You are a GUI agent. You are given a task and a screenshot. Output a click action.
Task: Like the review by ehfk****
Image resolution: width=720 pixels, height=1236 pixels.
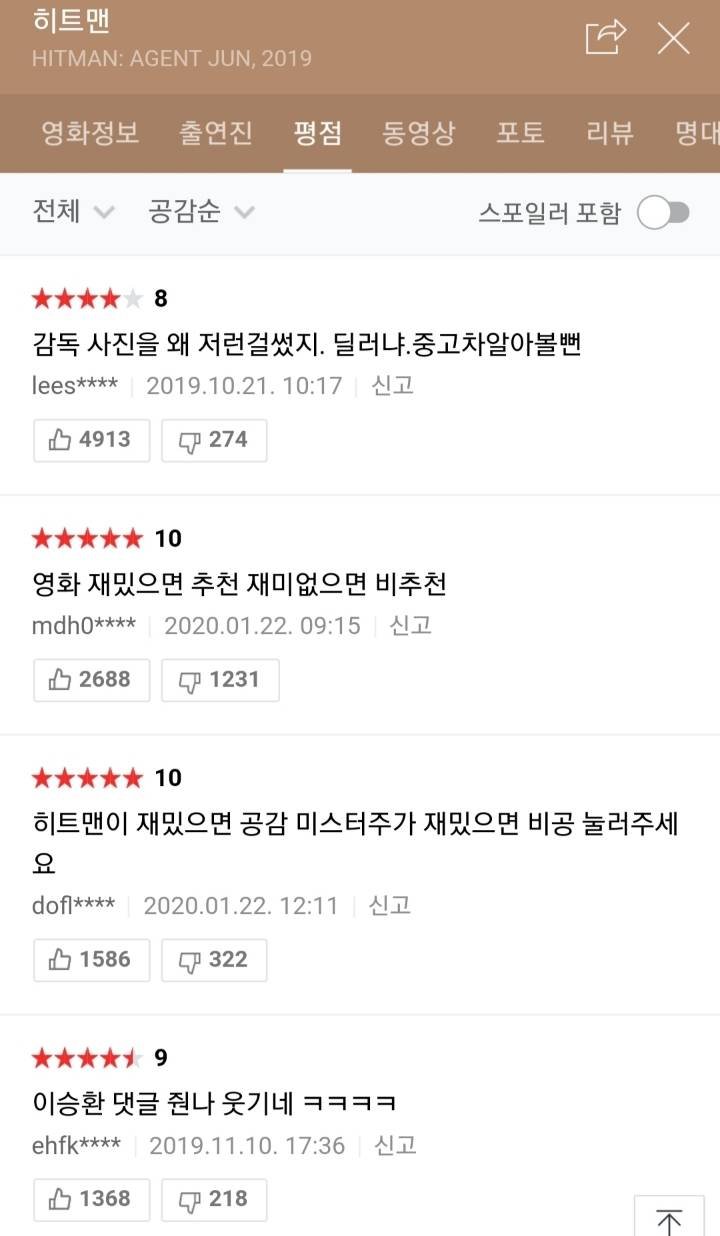[91, 1199]
